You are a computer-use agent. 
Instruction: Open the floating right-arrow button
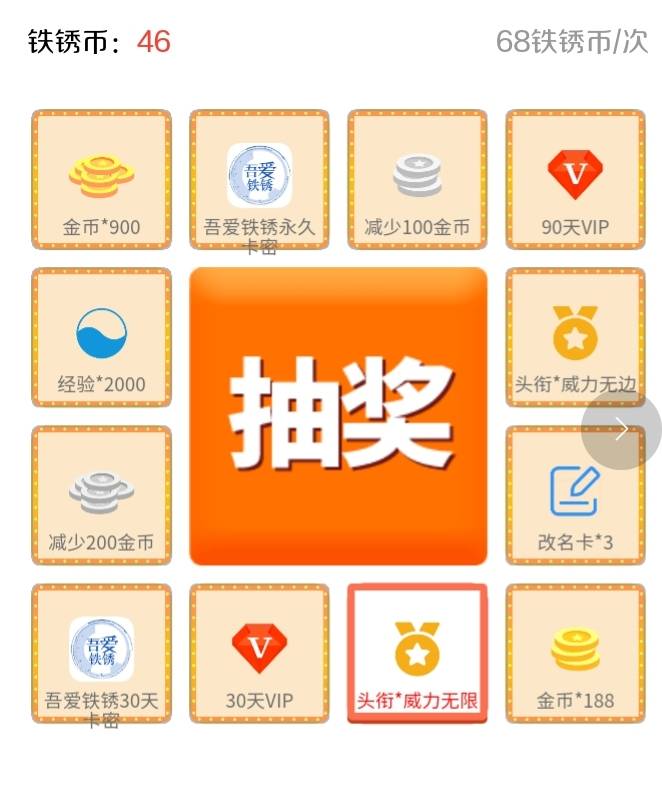pyautogui.click(x=621, y=430)
